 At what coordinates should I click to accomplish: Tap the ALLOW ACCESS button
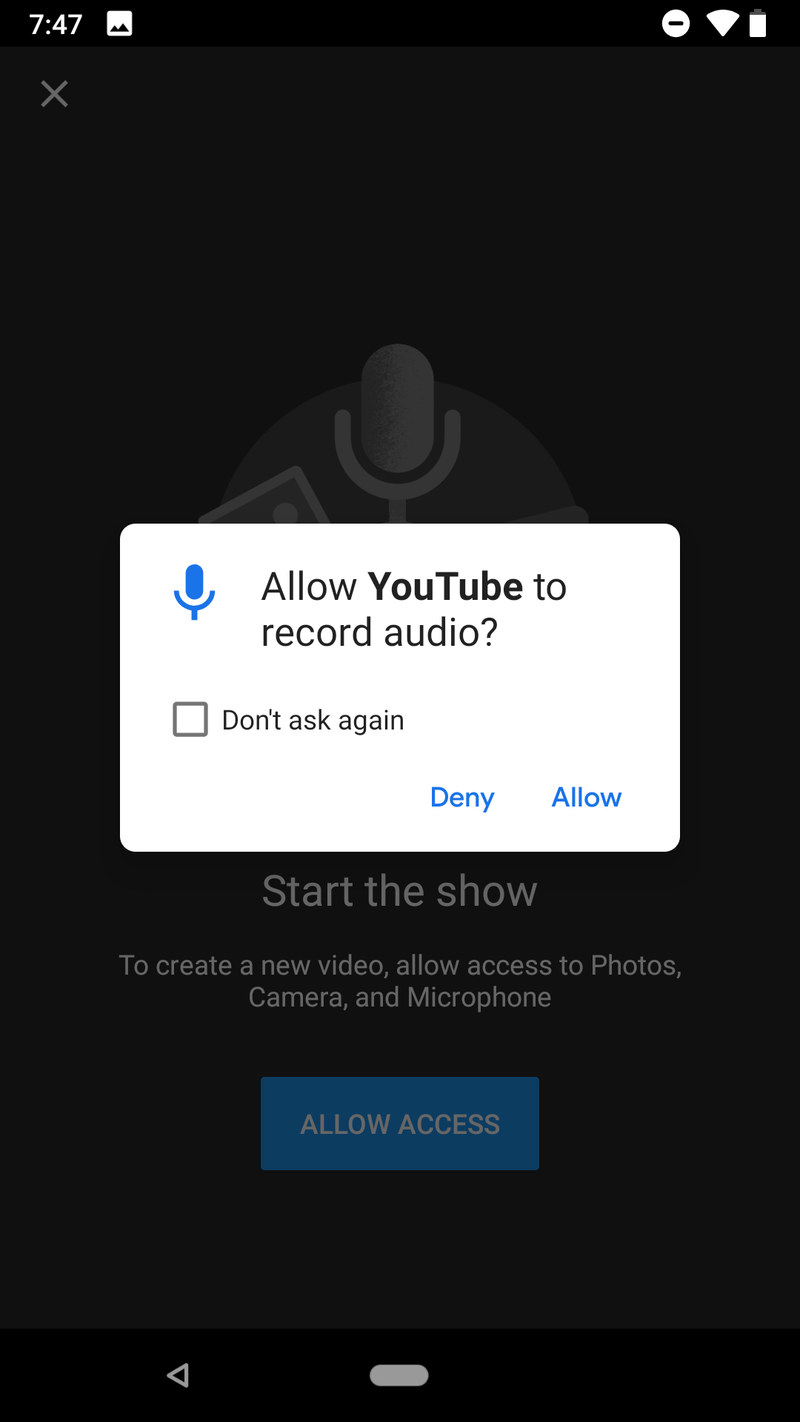pyautogui.click(x=400, y=1123)
